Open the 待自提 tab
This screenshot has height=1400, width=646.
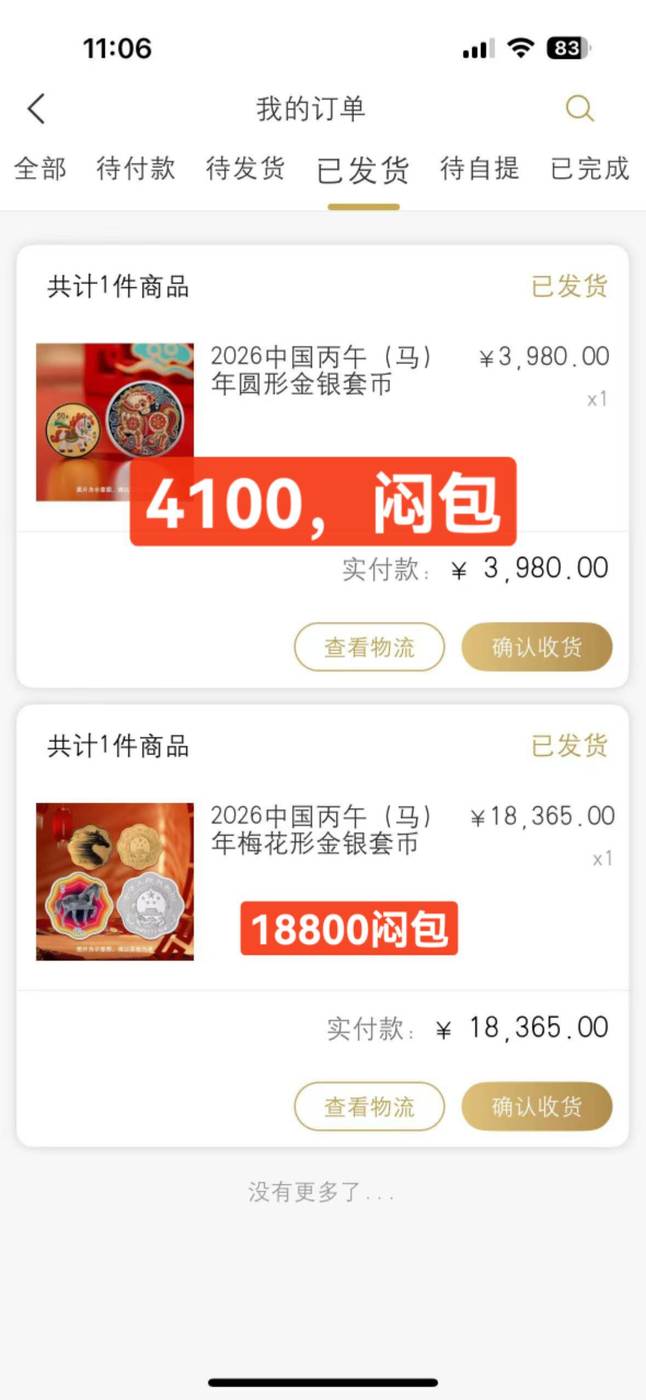pos(479,168)
